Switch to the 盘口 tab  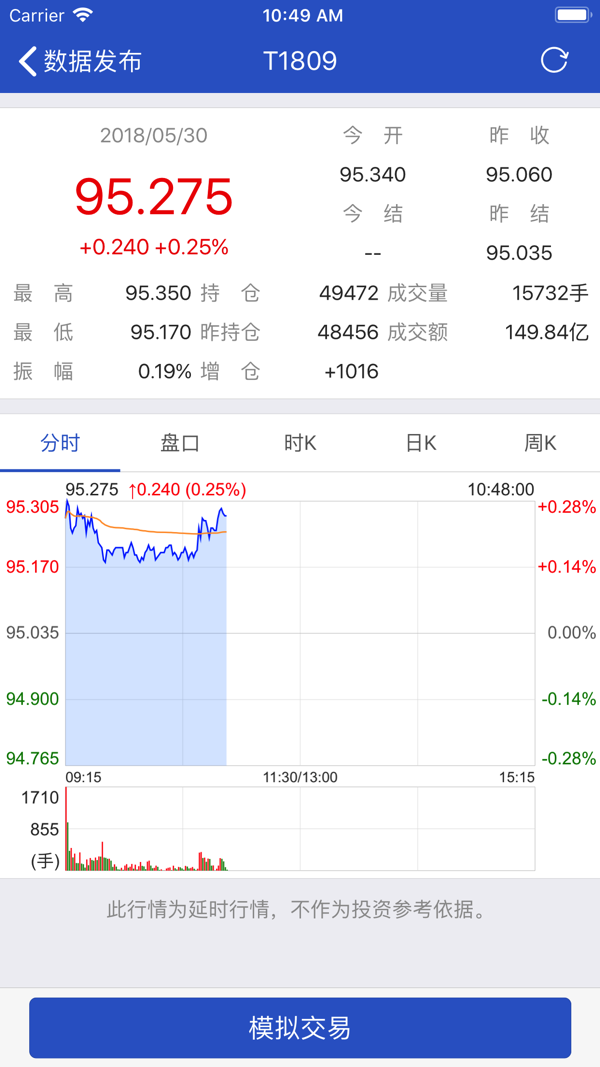click(180, 444)
